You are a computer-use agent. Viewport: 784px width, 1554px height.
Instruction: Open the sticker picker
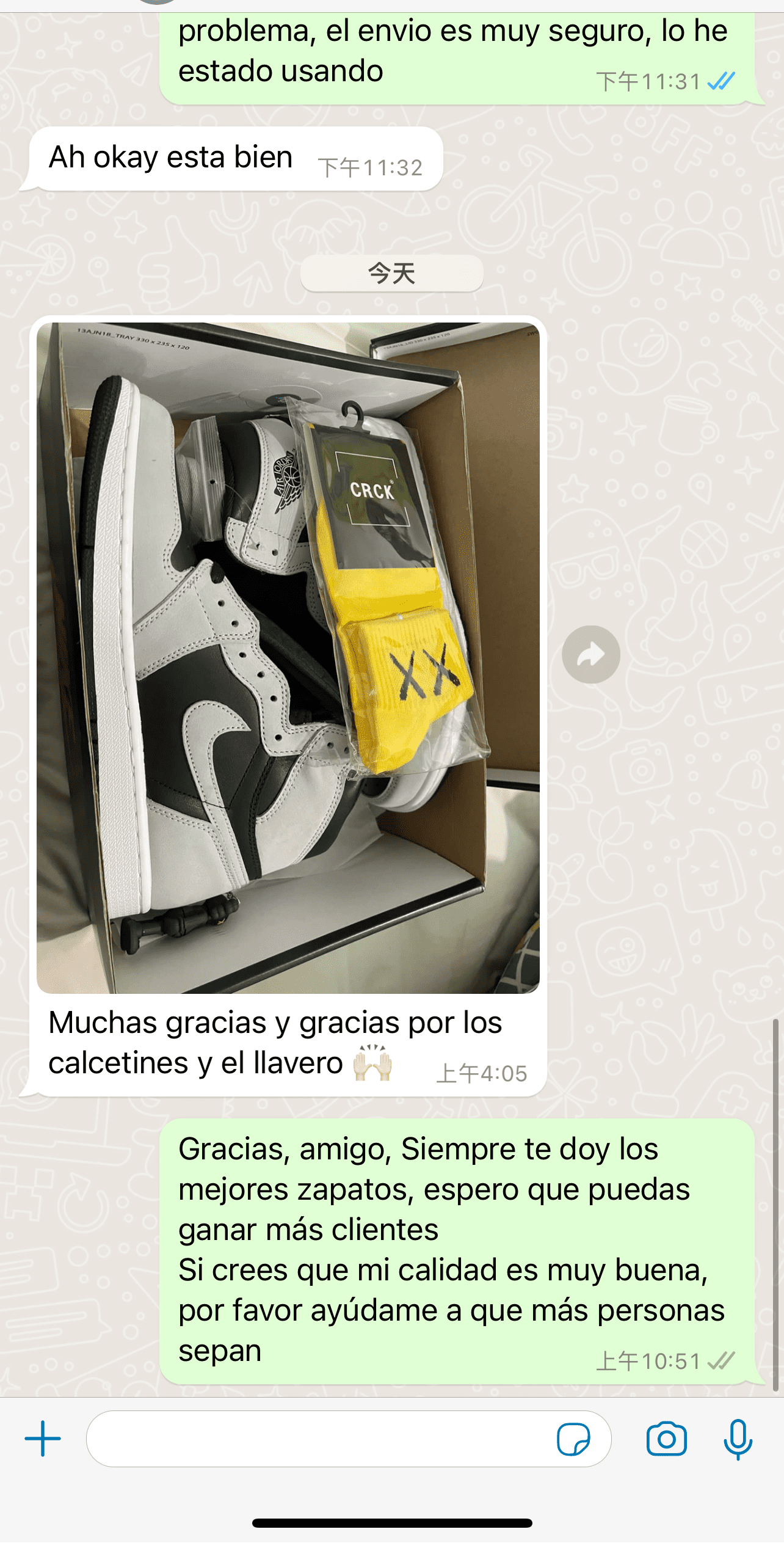[x=573, y=1439]
